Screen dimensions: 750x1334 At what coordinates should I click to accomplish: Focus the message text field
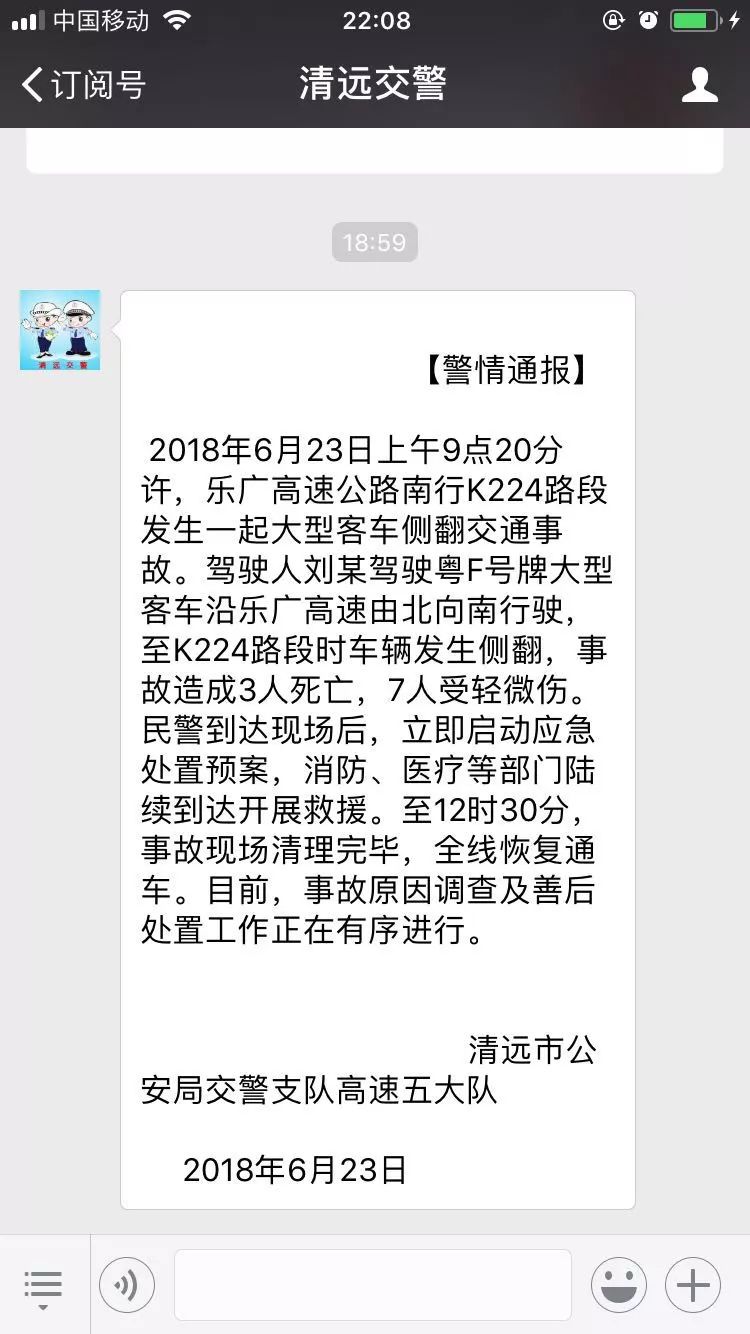point(372,1286)
